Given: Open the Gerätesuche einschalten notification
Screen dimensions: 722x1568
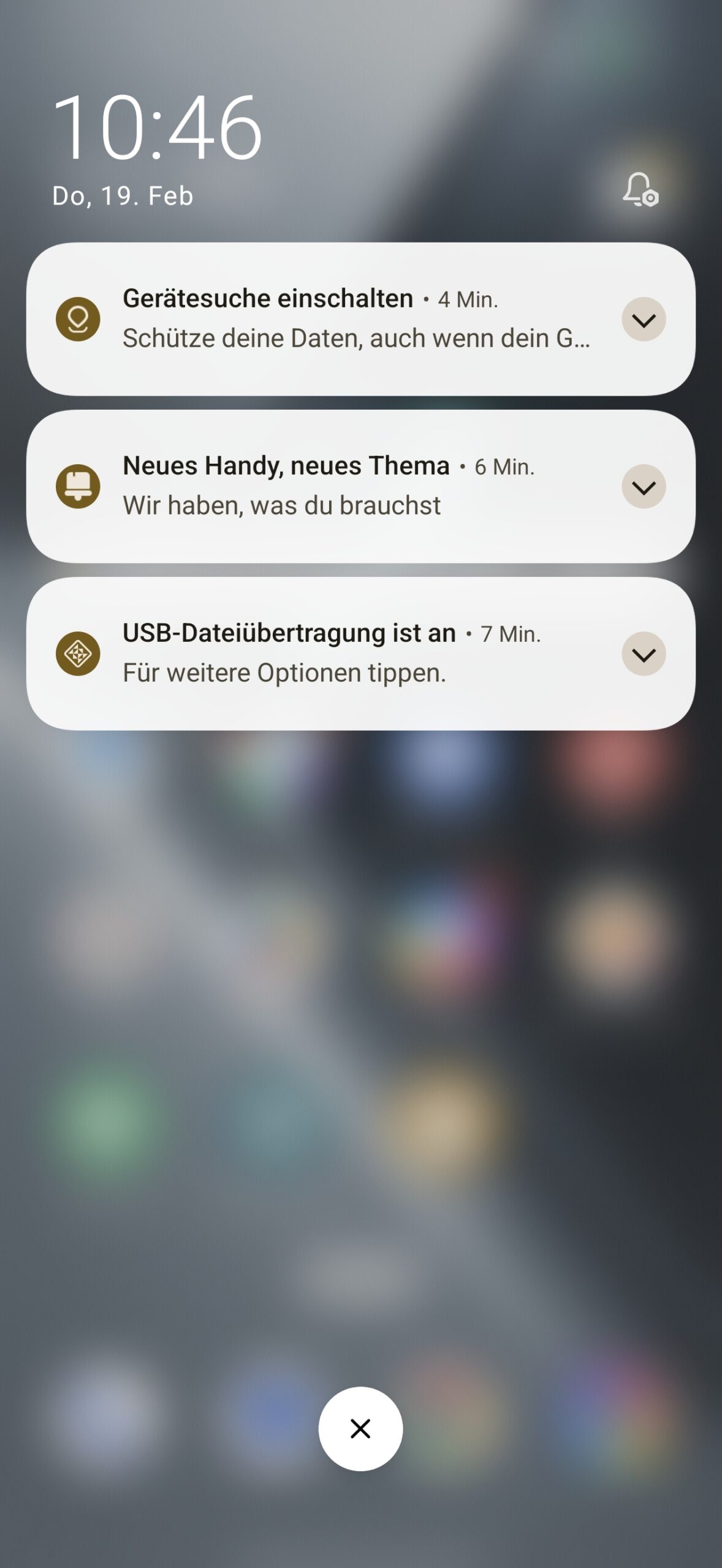Looking at the screenshot, I should click(355, 318).
